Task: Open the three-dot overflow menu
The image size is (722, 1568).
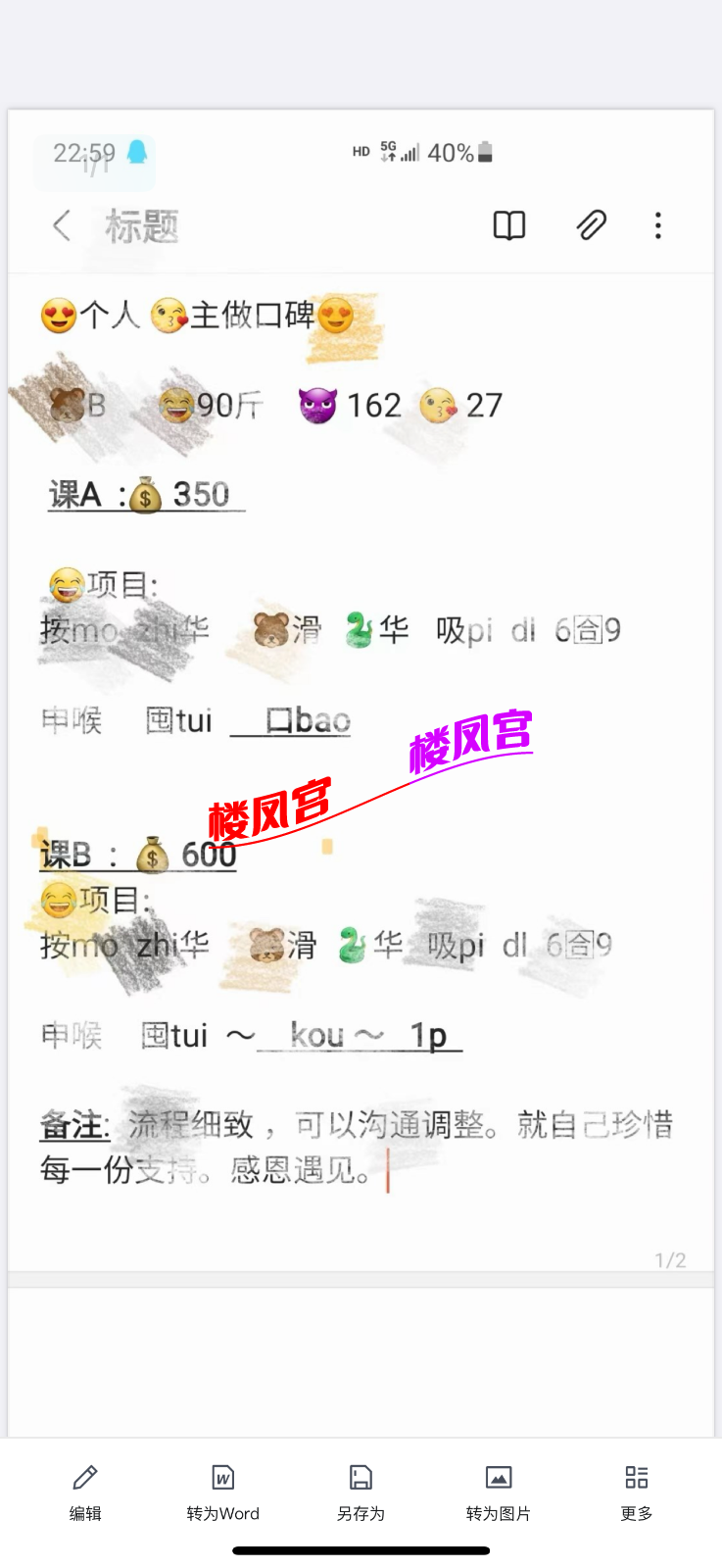Action: 657,225
